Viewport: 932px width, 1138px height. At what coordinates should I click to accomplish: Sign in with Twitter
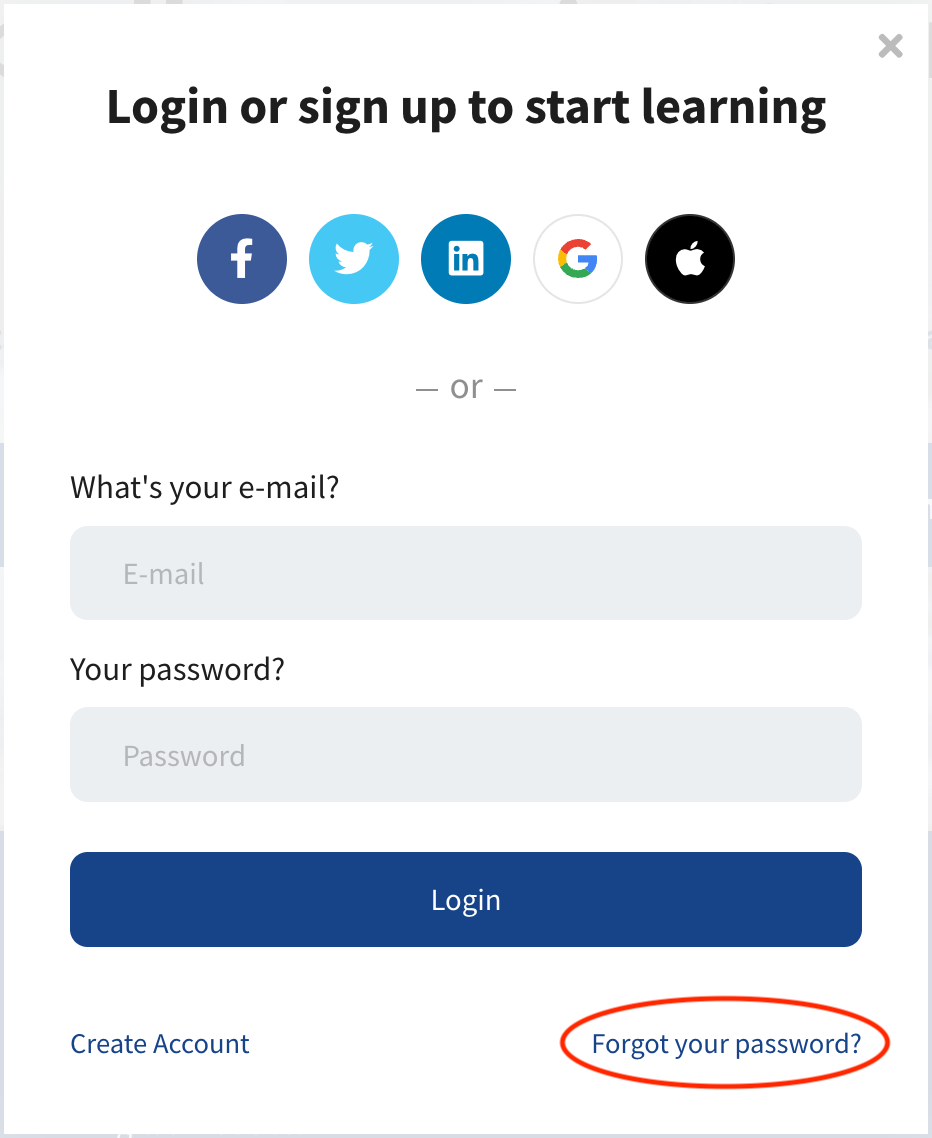pyautogui.click(x=354, y=260)
